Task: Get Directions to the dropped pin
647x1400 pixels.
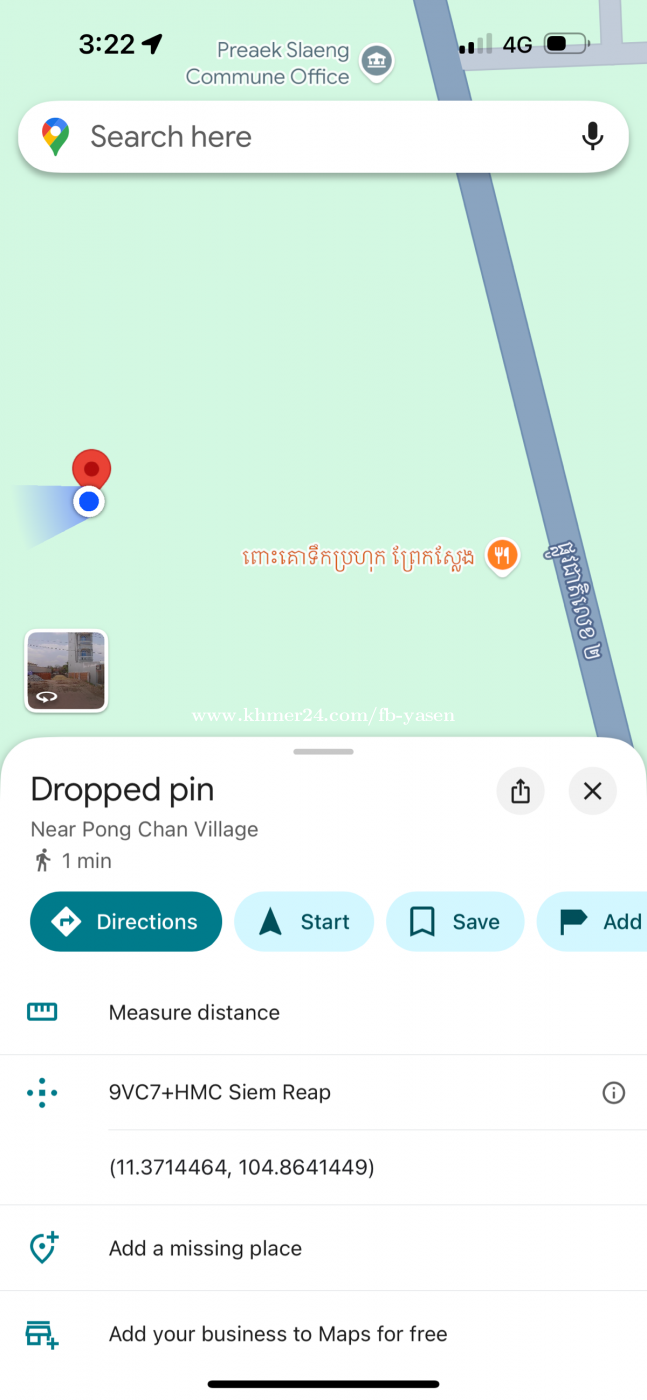Action: [126, 922]
